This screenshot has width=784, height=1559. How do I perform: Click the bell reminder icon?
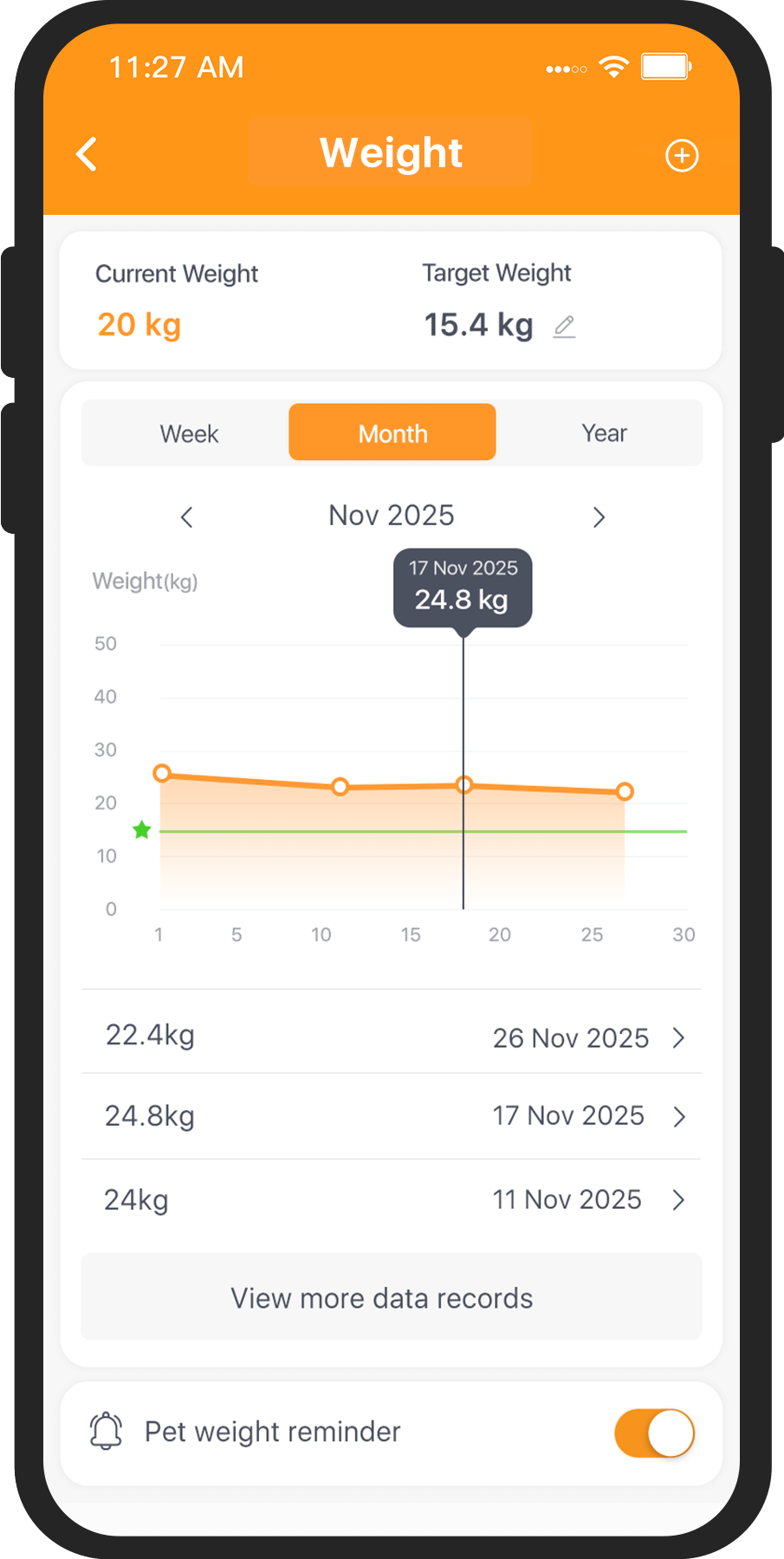click(105, 1432)
